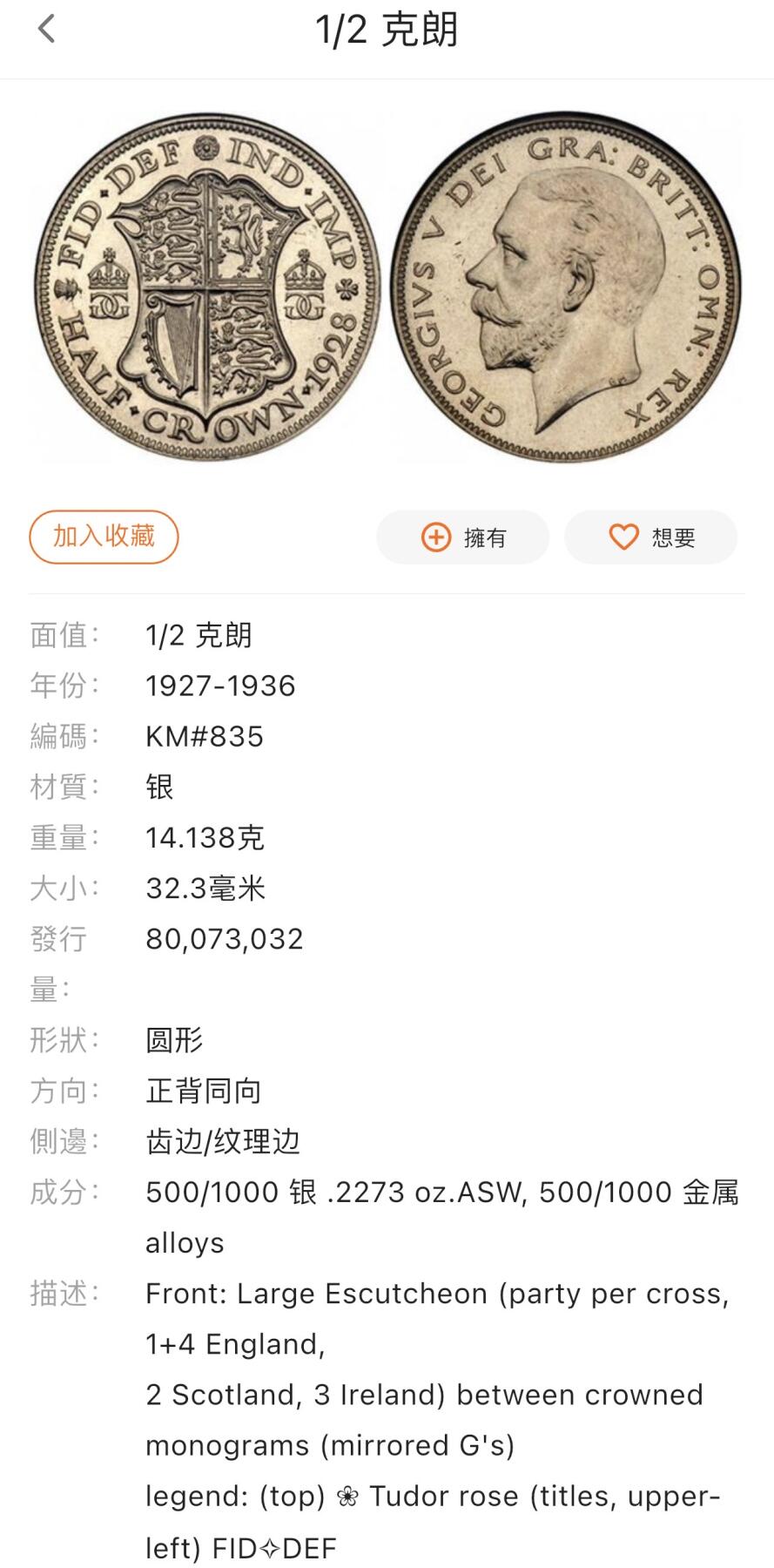This screenshot has width=774, height=1568.
Task: Tap the weight value 14.138克
Action: pos(206,837)
